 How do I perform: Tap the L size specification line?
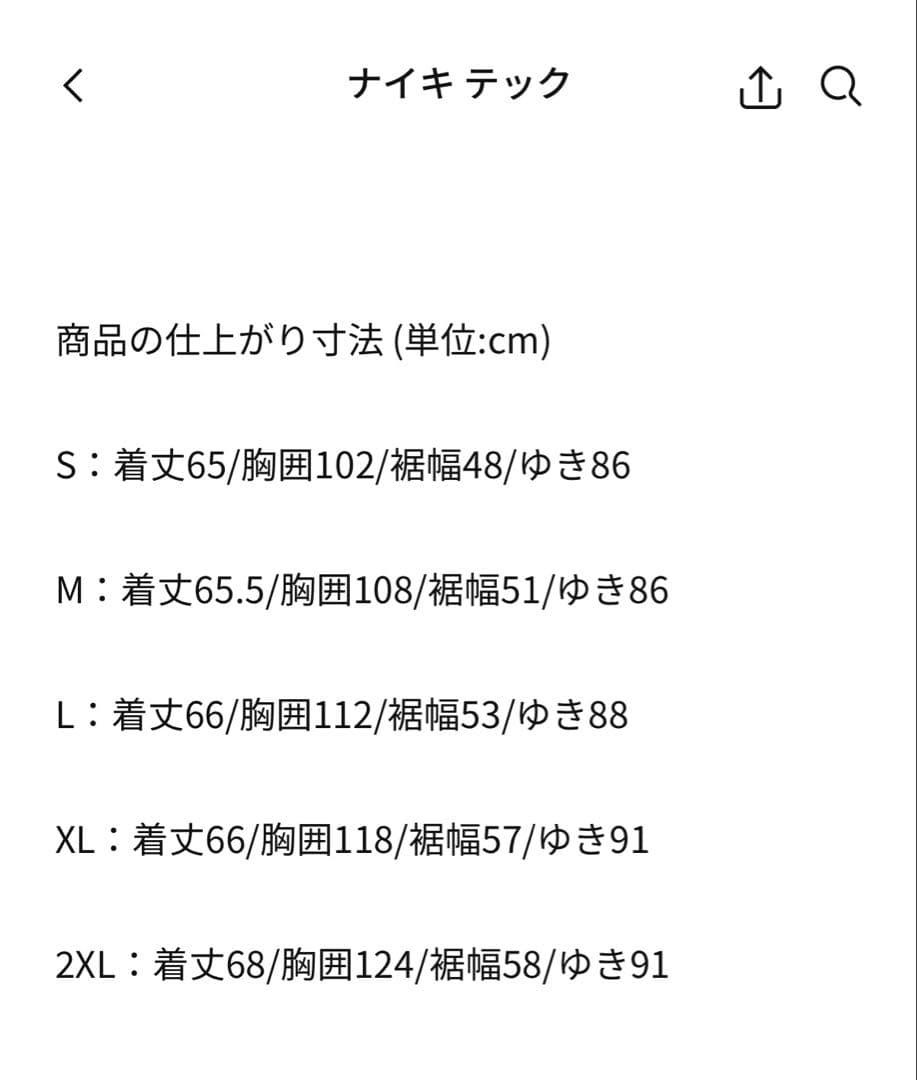343,716
